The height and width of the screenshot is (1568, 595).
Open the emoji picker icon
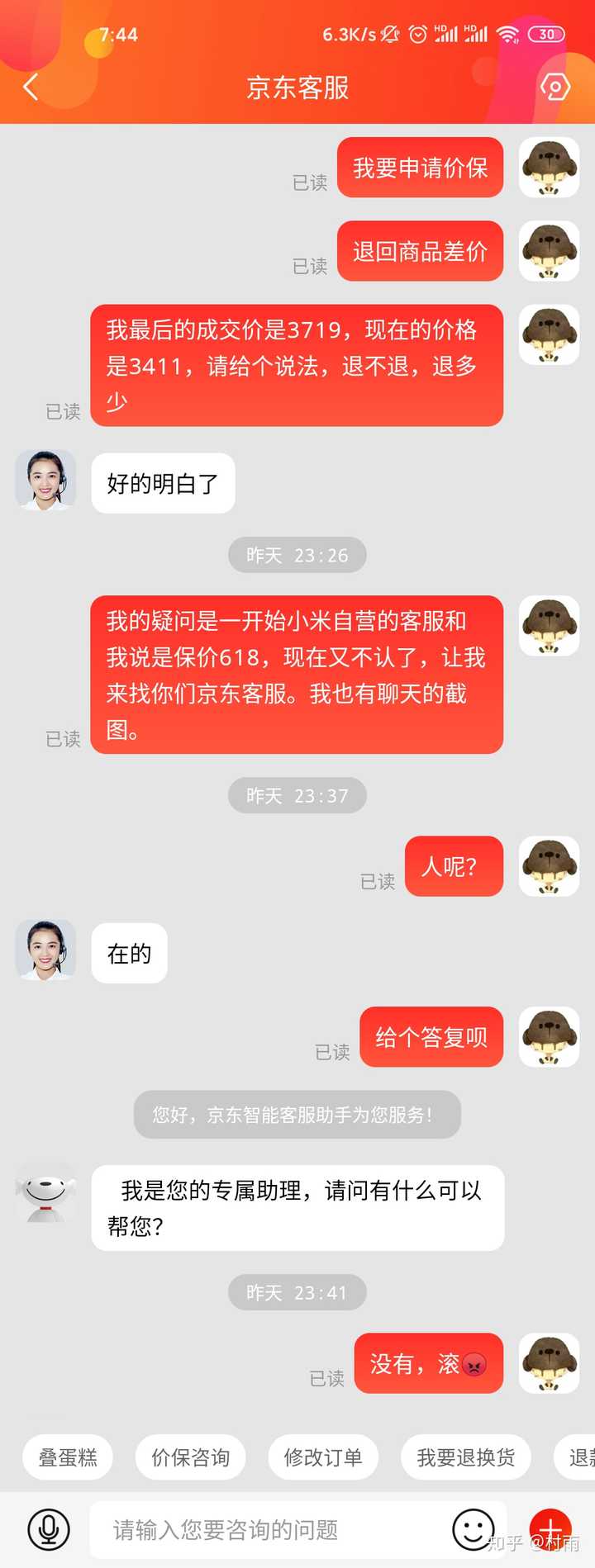click(474, 1529)
